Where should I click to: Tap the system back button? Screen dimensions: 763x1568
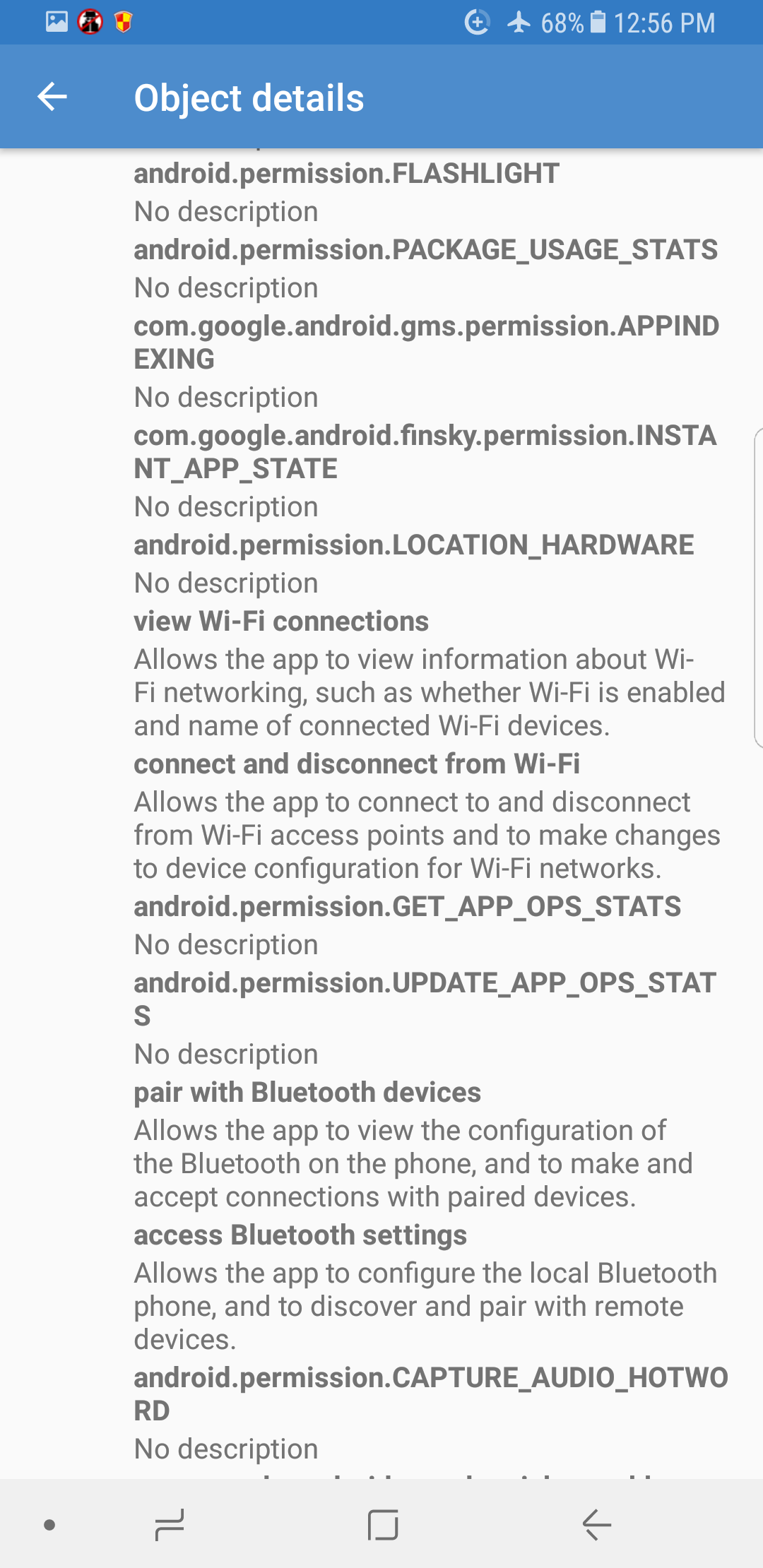(x=597, y=1525)
